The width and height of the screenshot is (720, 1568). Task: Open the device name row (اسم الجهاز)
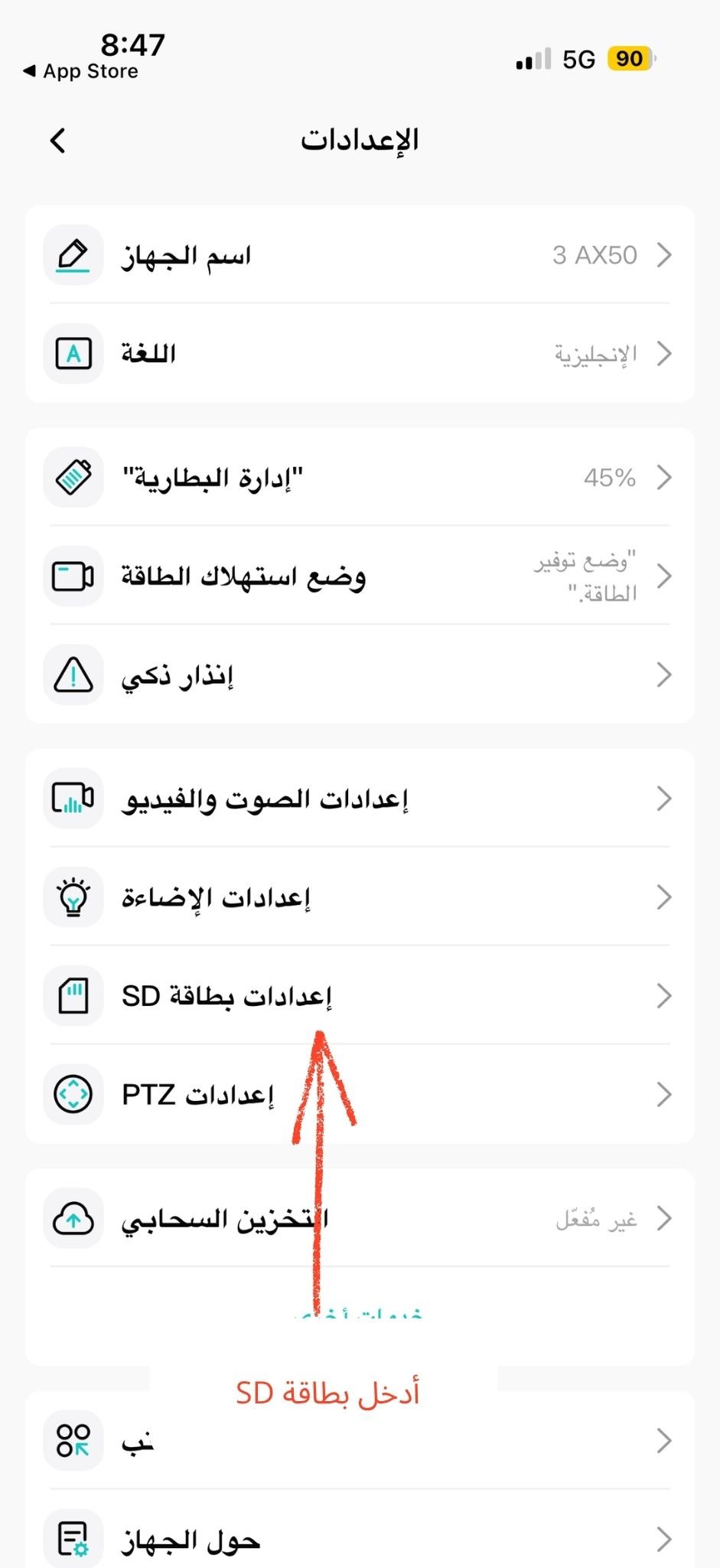click(360, 255)
